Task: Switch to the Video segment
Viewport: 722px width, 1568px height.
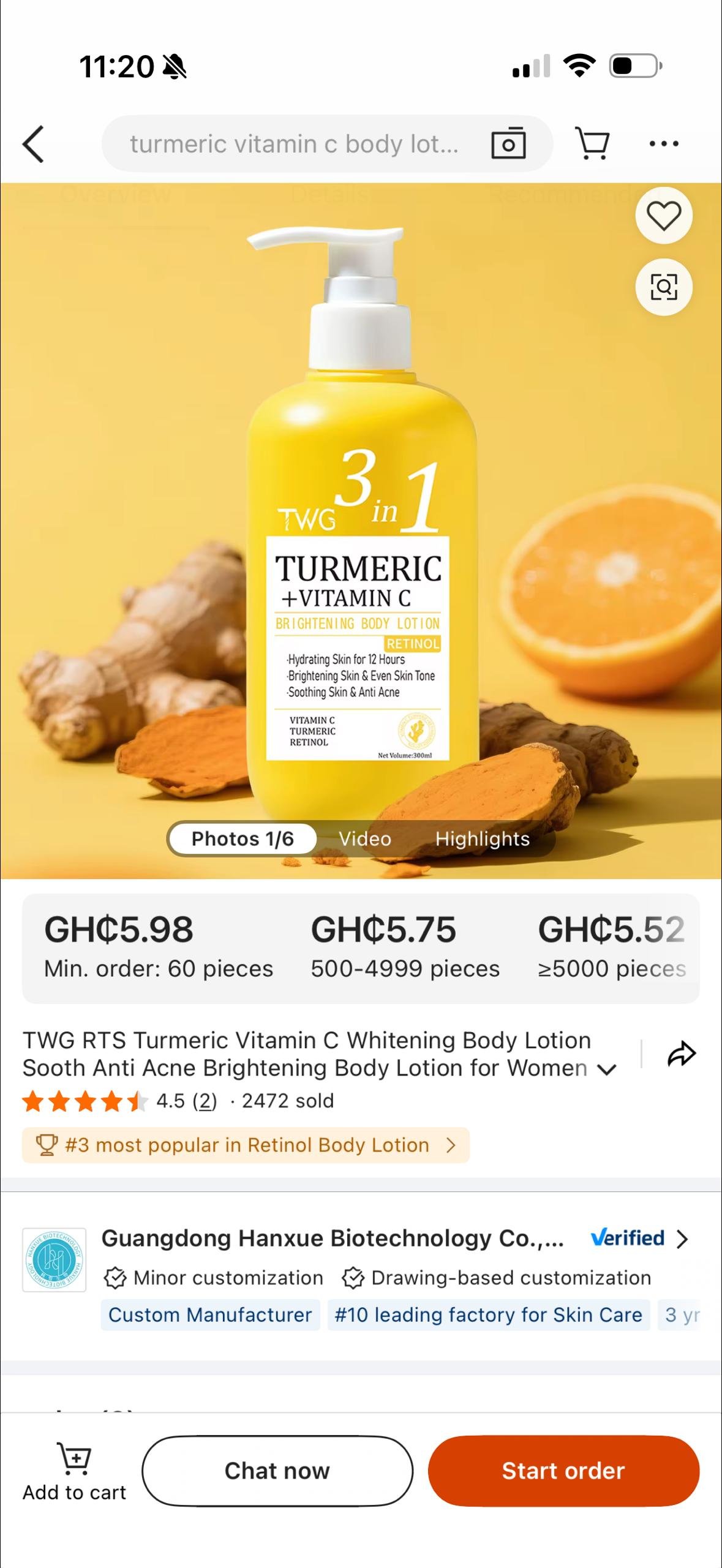Action: pyautogui.click(x=365, y=839)
